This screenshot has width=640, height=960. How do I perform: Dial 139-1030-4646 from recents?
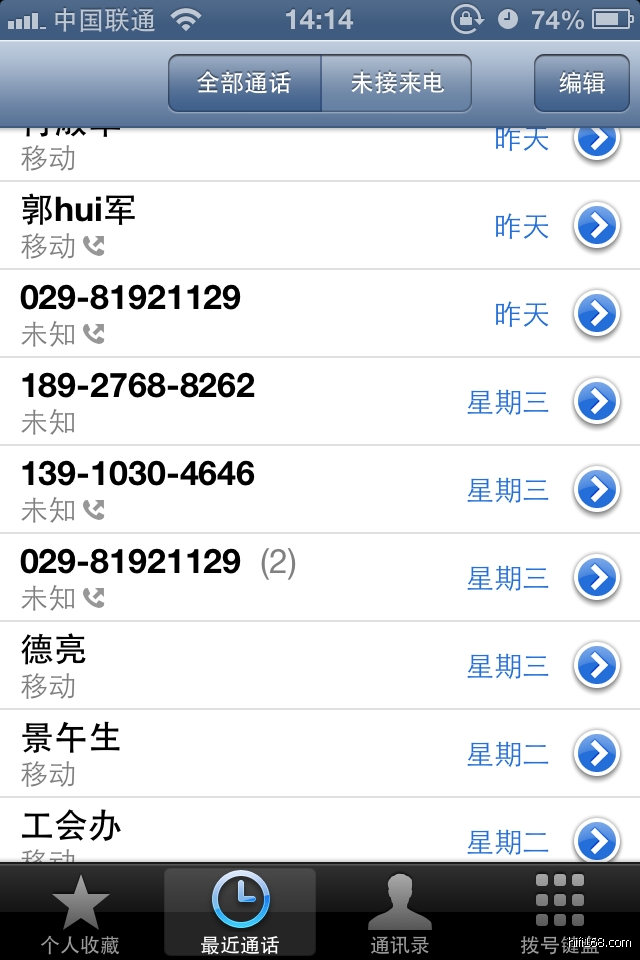(240, 490)
